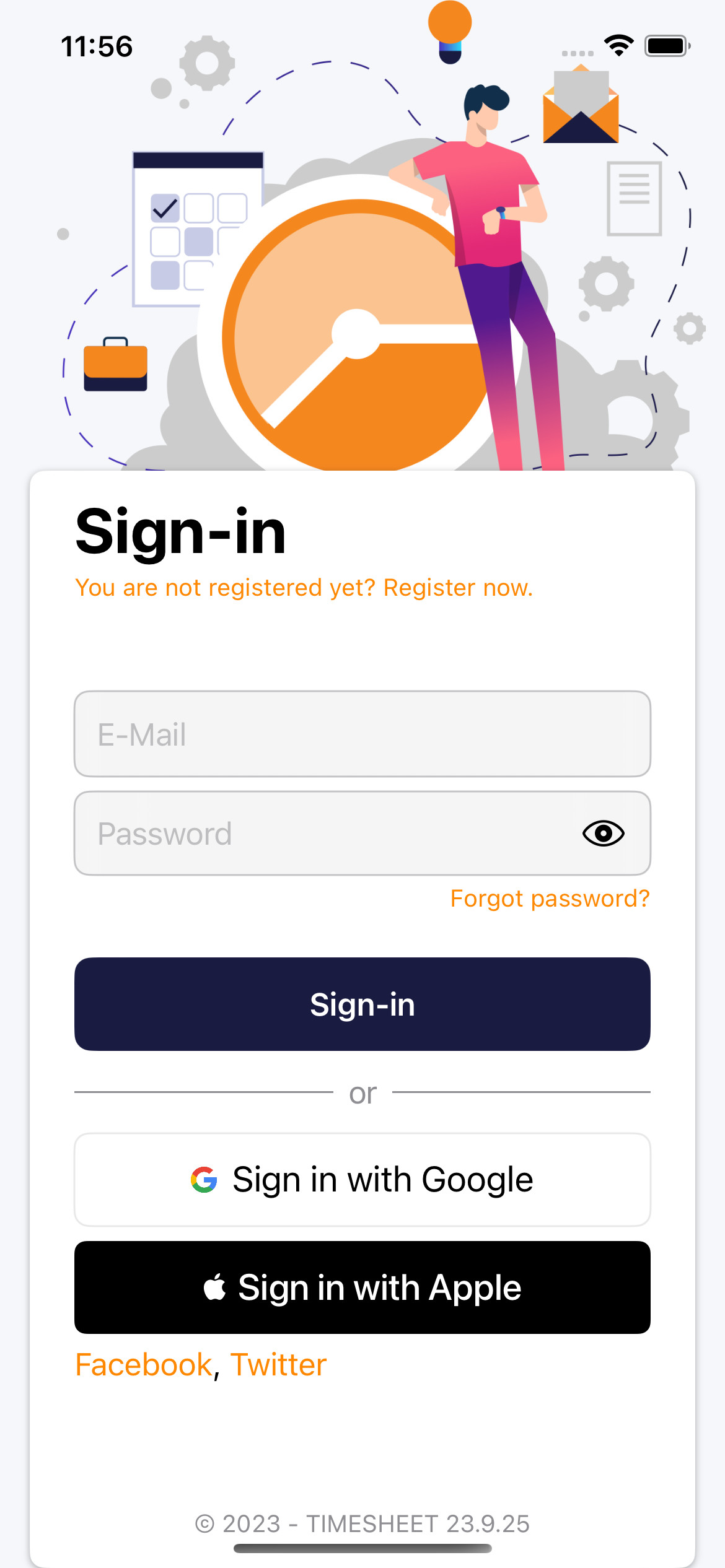The height and width of the screenshot is (1568, 725).
Task: Sign in using the Twitter link
Action: point(278,1365)
